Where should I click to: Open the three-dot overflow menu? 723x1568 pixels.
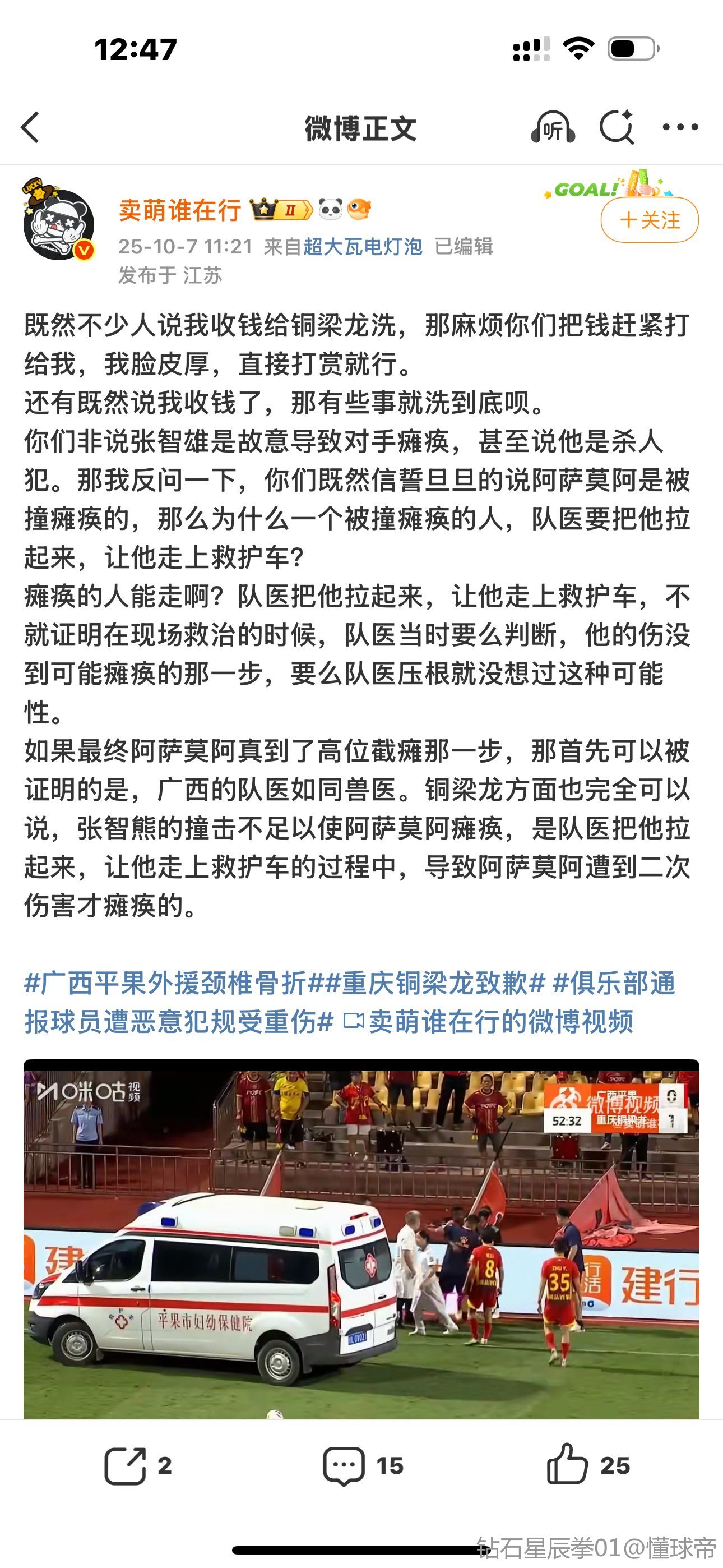coord(680,128)
